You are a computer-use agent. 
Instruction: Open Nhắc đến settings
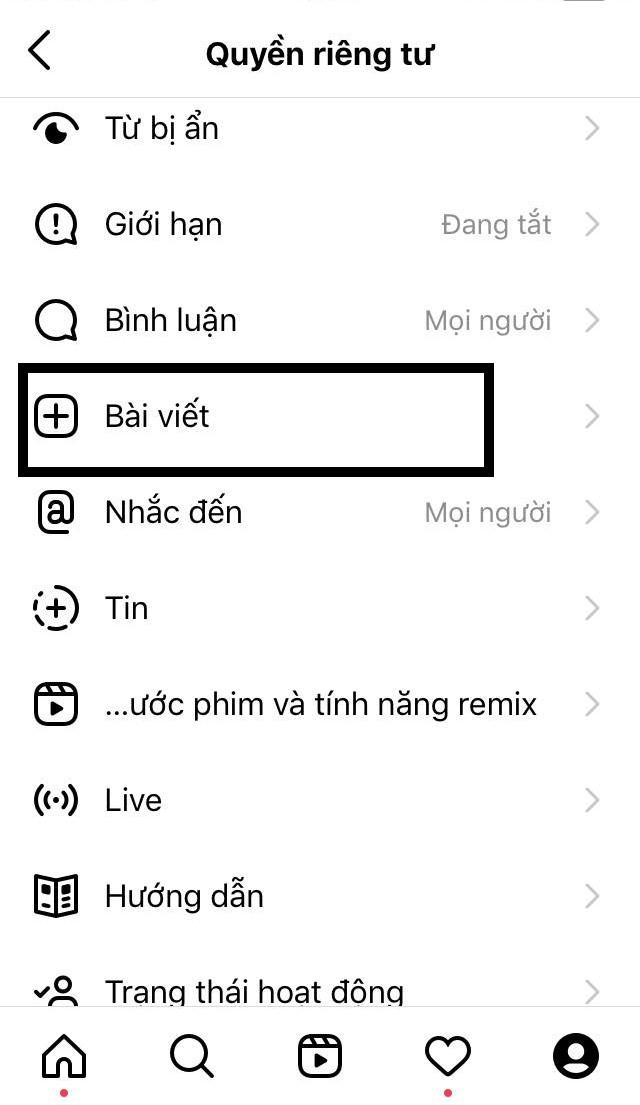(x=320, y=512)
